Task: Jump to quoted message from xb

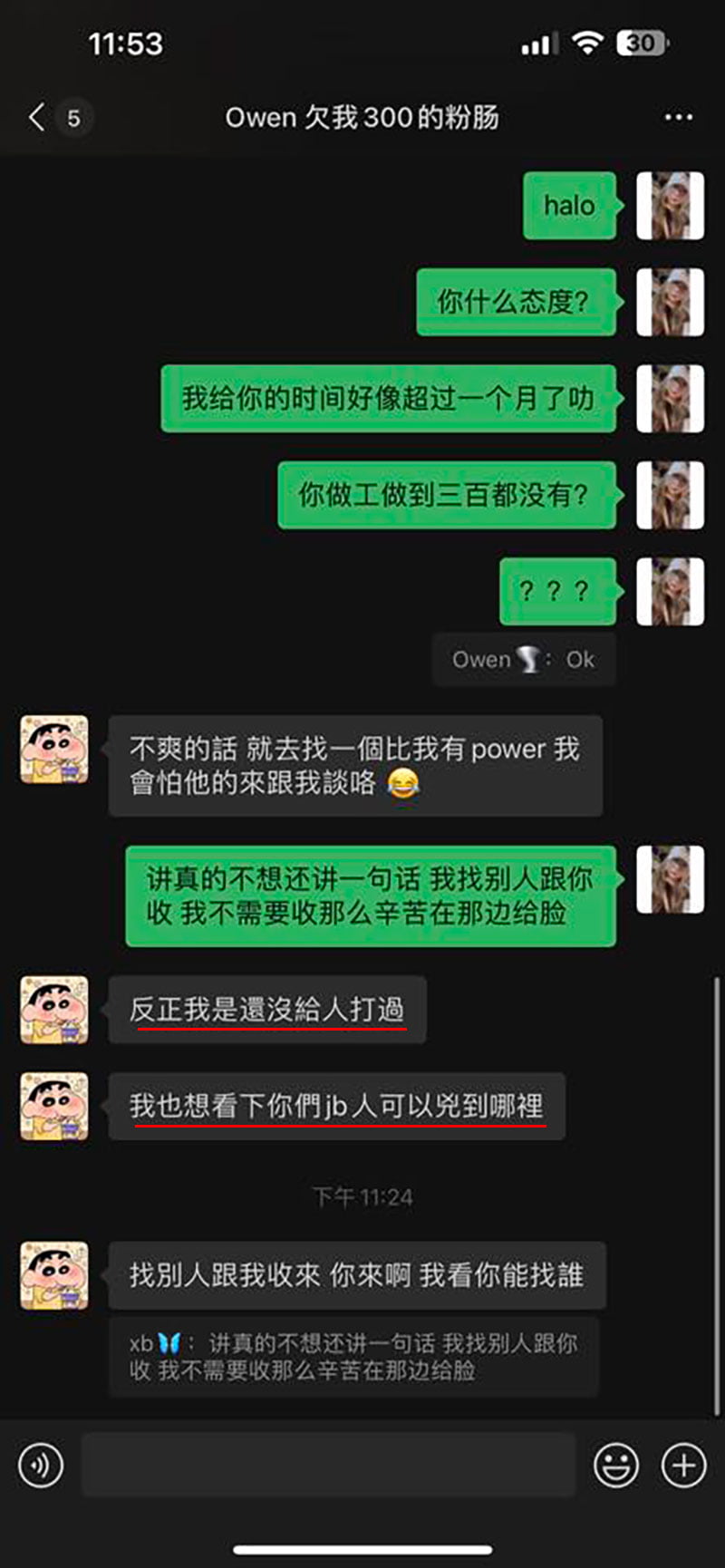Action: pos(353,1356)
